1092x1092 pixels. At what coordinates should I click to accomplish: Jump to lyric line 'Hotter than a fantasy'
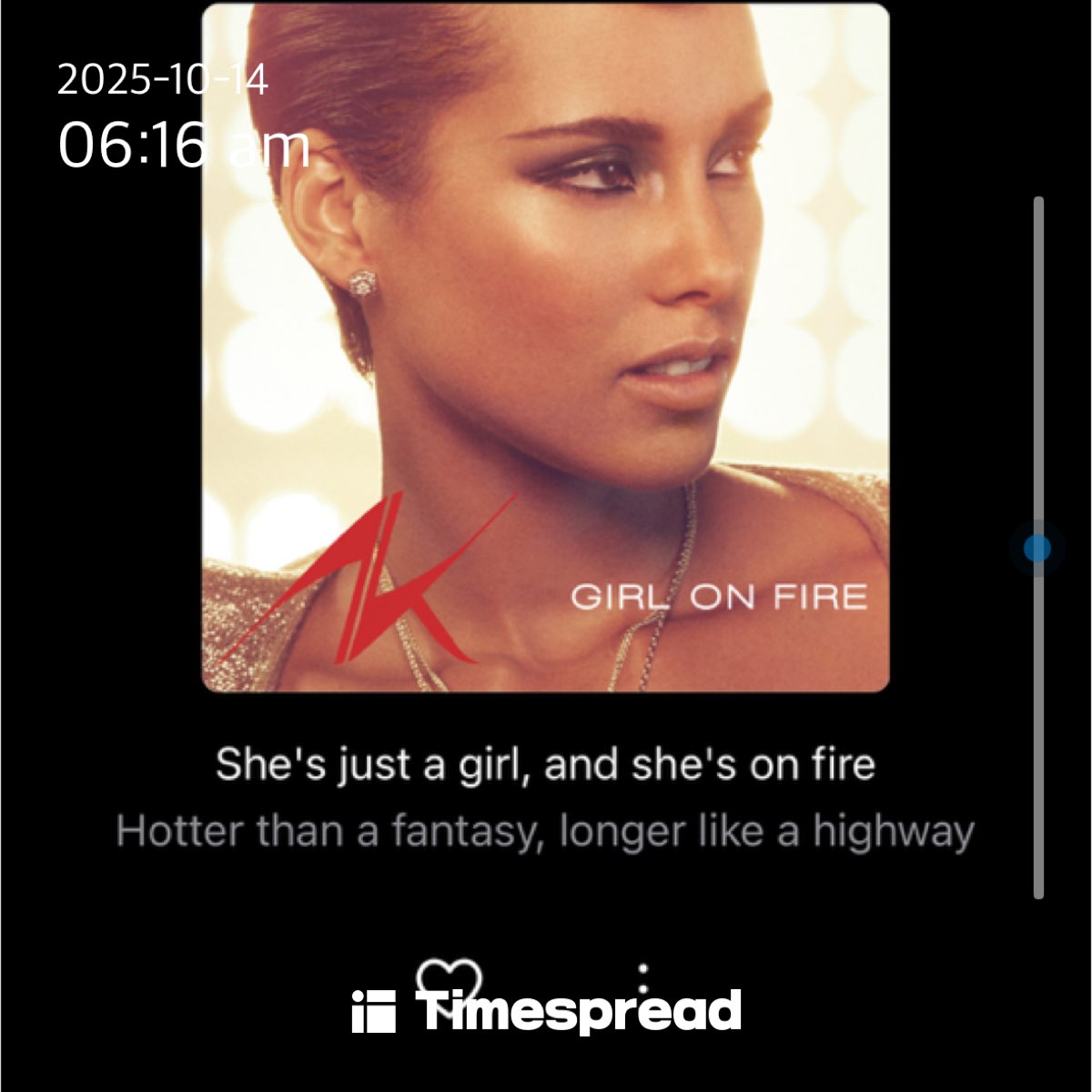[544, 832]
